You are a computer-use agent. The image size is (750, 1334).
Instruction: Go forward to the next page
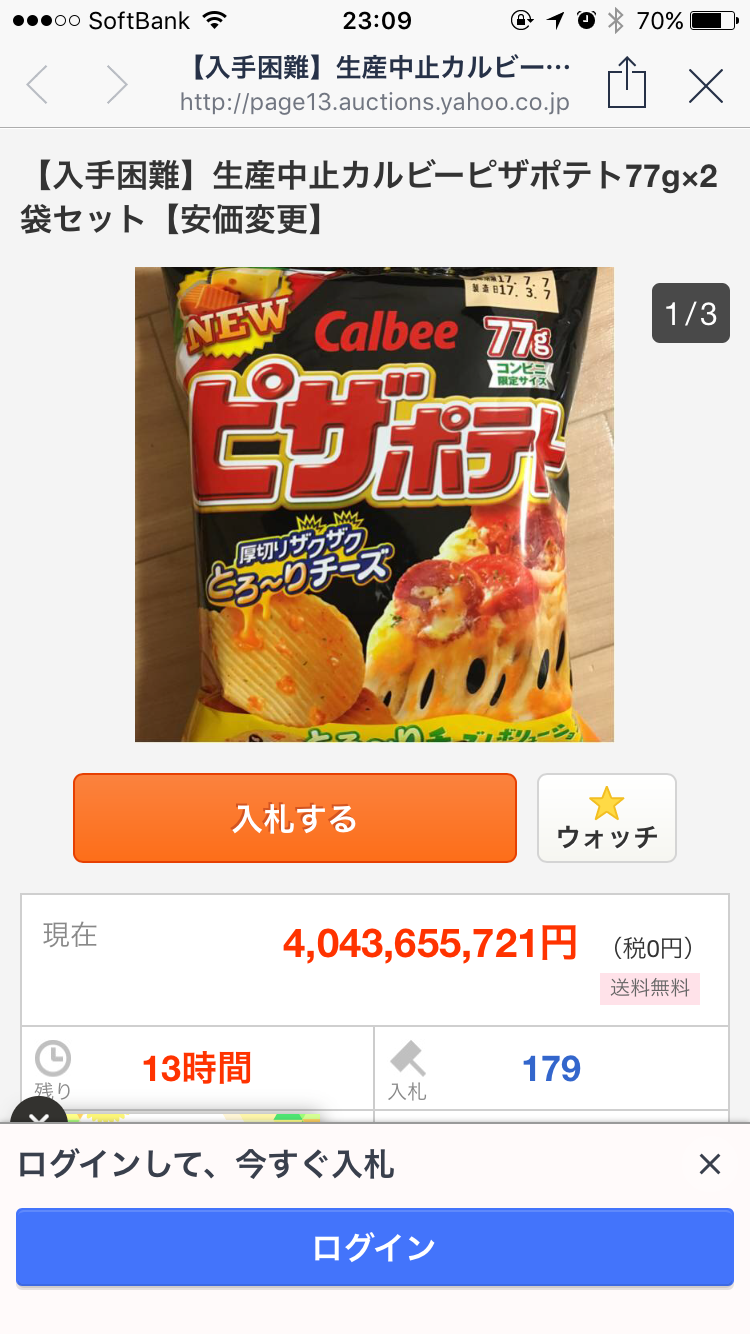pos(117,86)
